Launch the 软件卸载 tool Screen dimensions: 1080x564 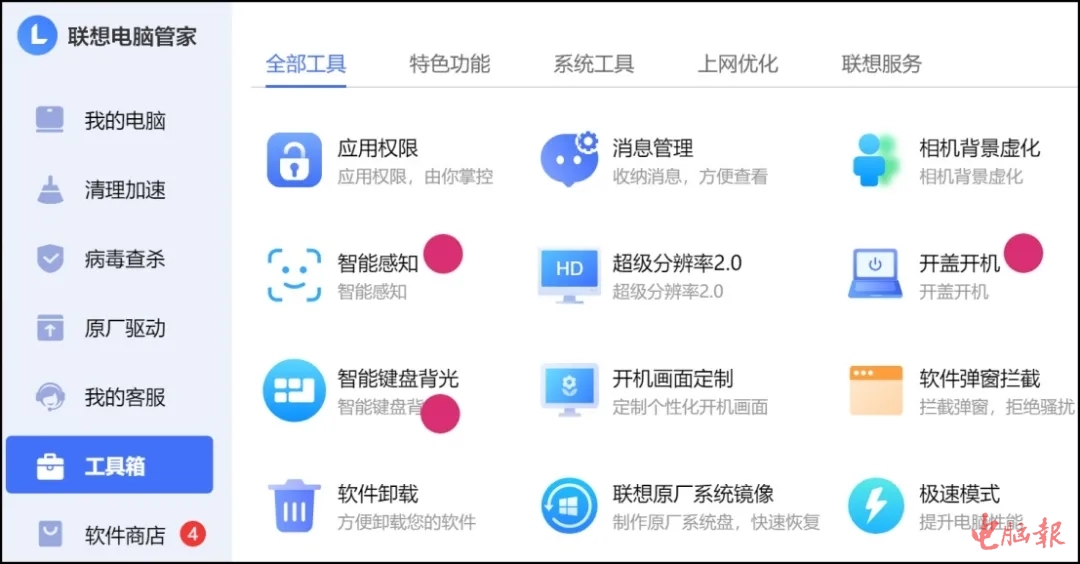tap(377, 495)
